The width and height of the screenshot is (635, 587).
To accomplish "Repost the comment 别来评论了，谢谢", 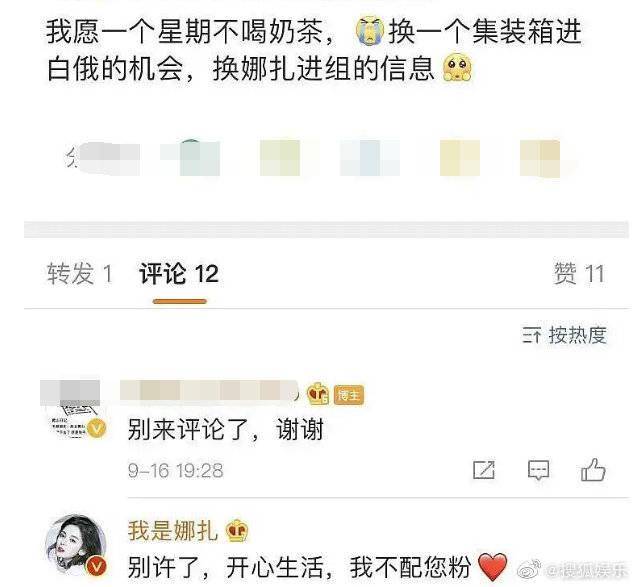I will click(483, 469).
